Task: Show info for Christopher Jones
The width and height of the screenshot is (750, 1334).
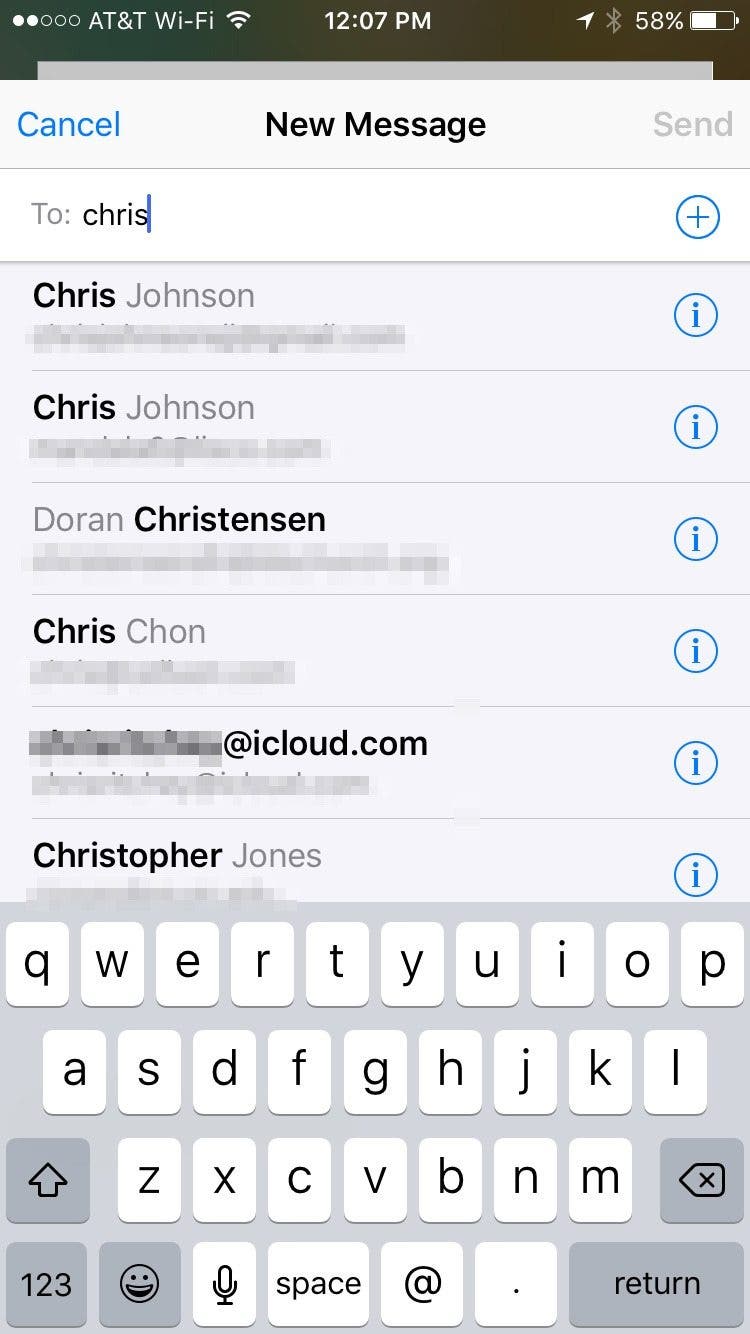Action: 696,875
